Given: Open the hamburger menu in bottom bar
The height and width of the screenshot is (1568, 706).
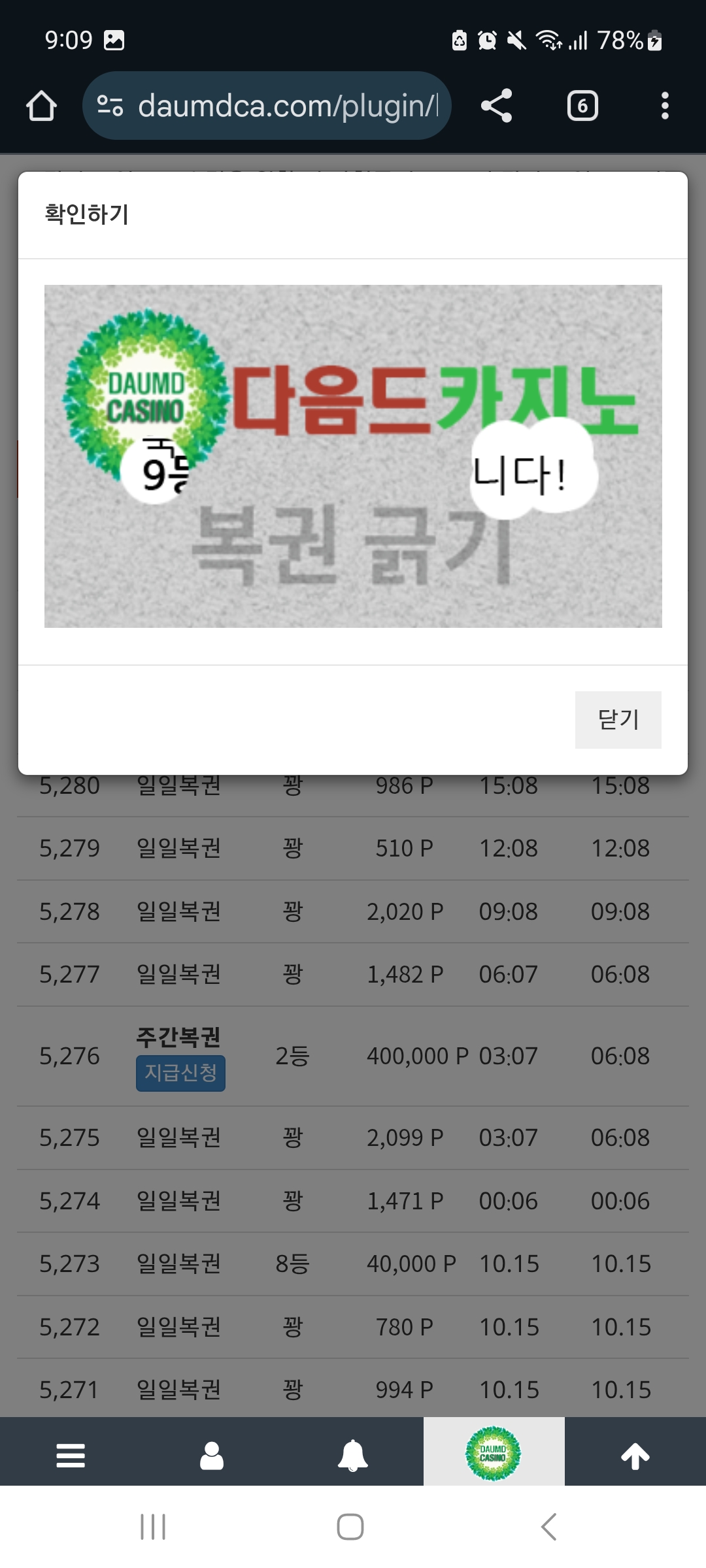Looking at the screenshot, I should point(71,1456).
